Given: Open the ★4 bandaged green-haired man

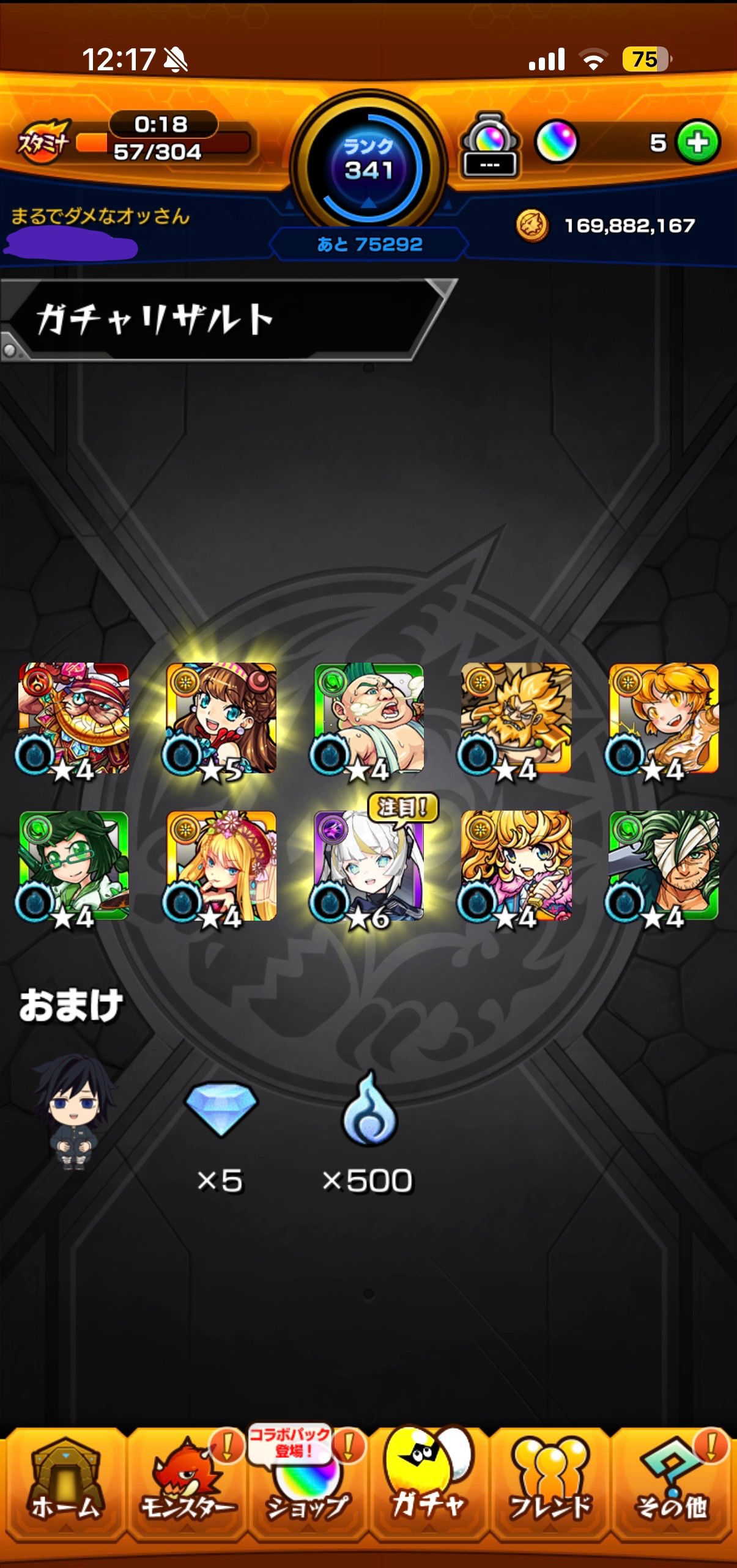Looking at the screenshot, I should pos(664,865).
